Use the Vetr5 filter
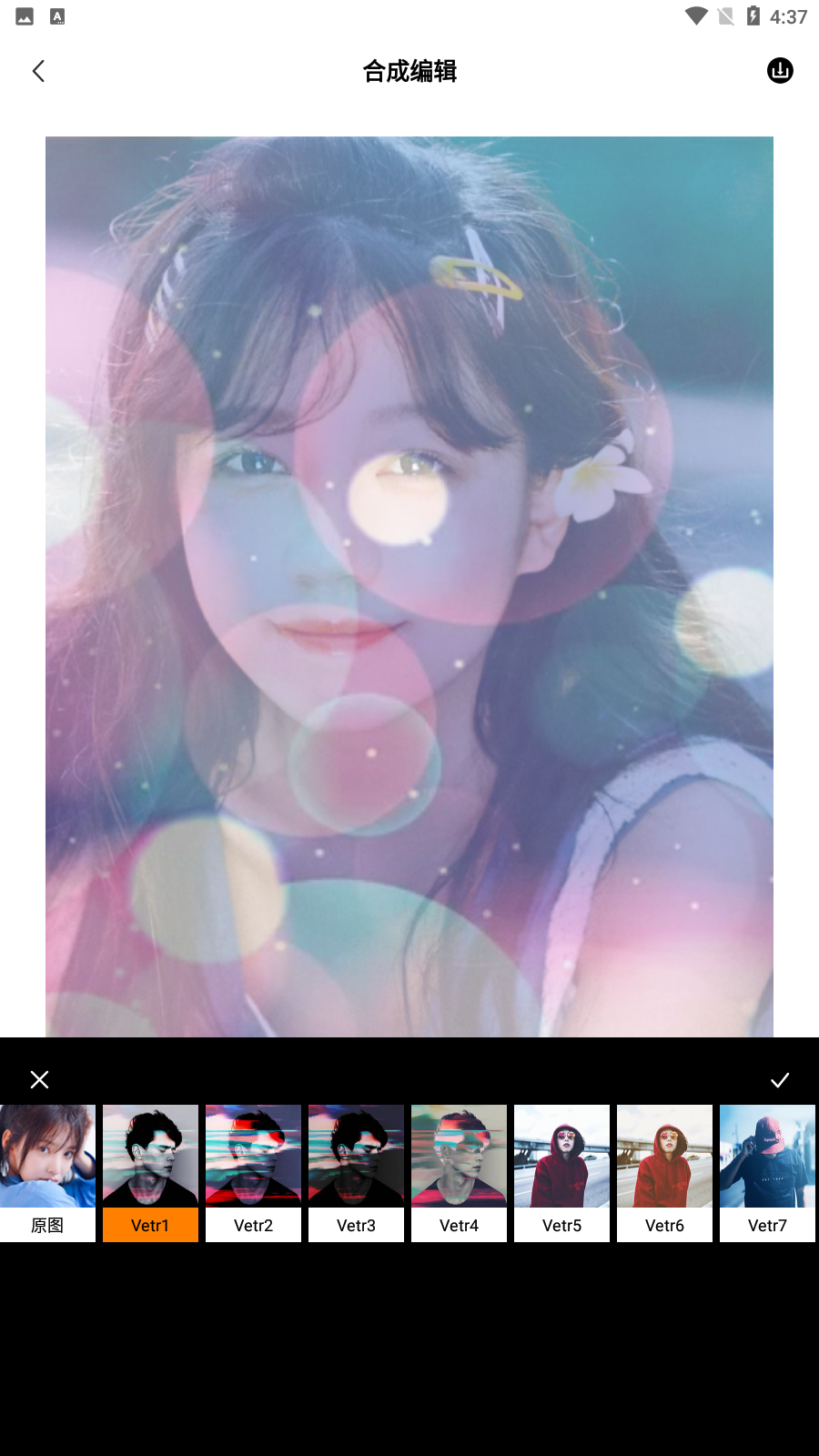Image resolution: width=819 pixels, height=1456 pixels. click(561, 1173)
